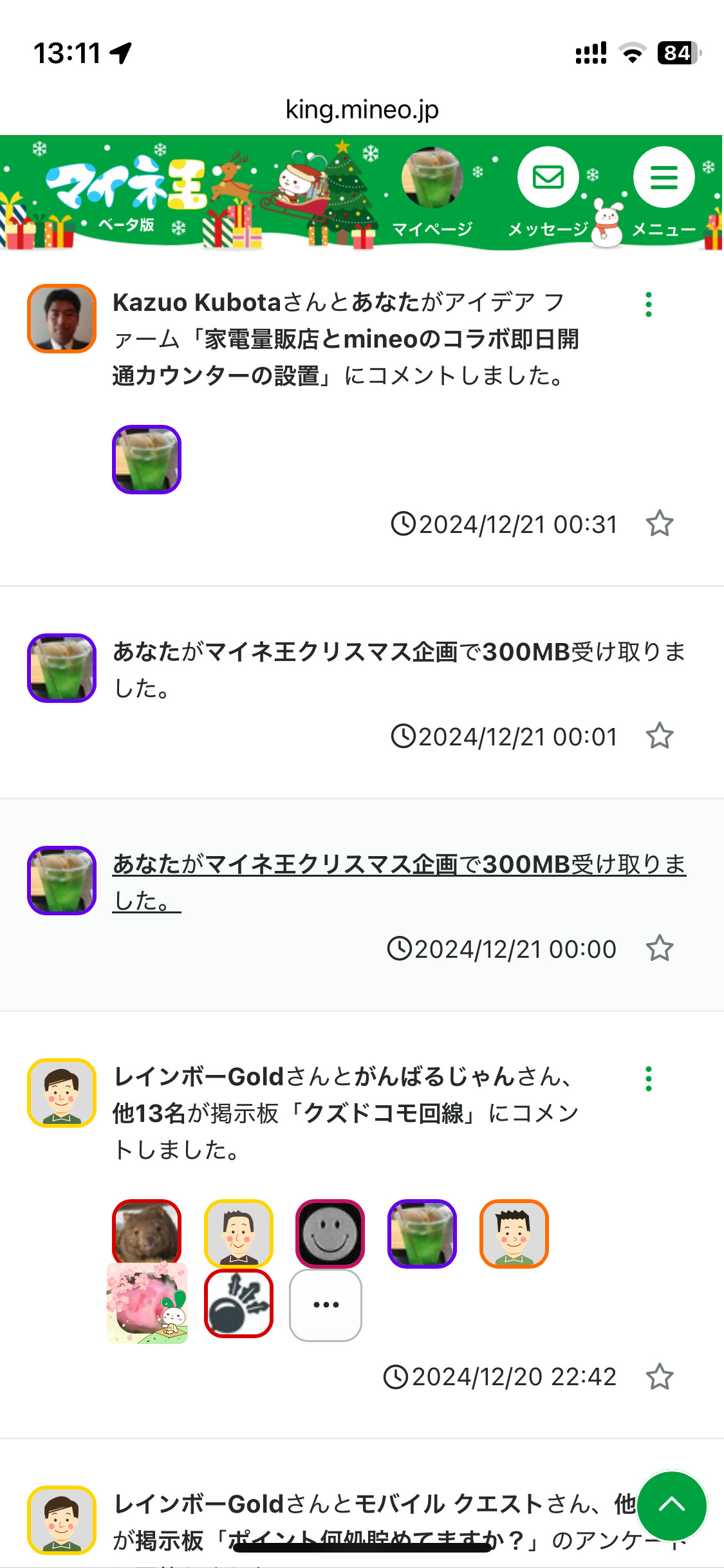Tap the king.mineo.jp address bar

click(x=362, y=109)
